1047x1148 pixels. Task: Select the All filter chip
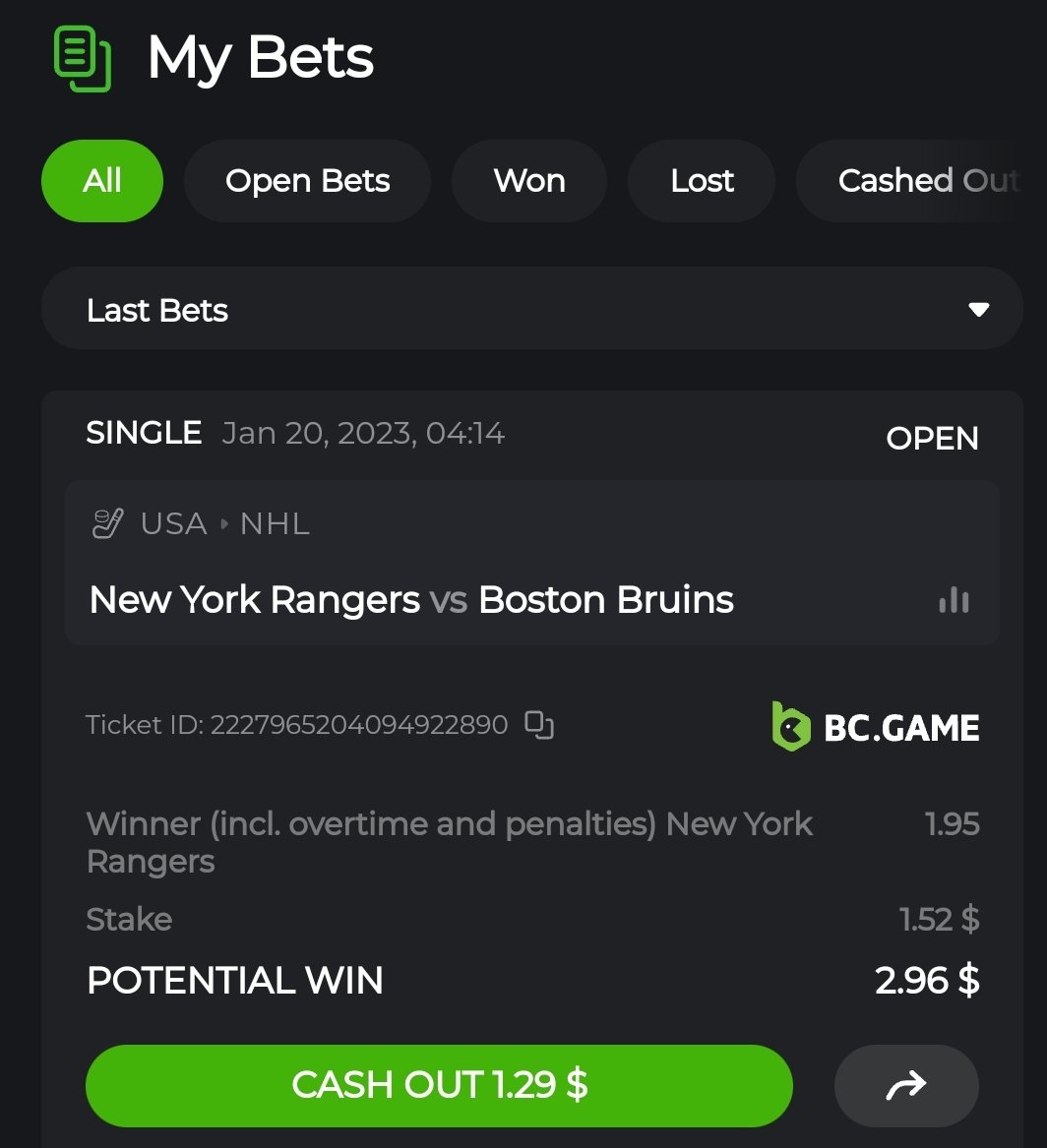102,181
